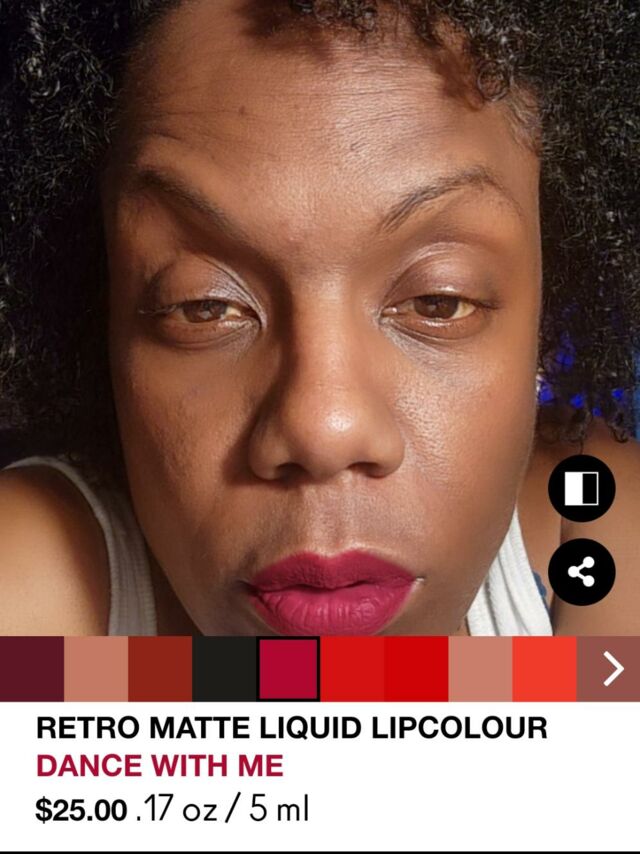Apply the black lipcolour swatch
Viewport: 640px width, 854px height.
point(224,669)
